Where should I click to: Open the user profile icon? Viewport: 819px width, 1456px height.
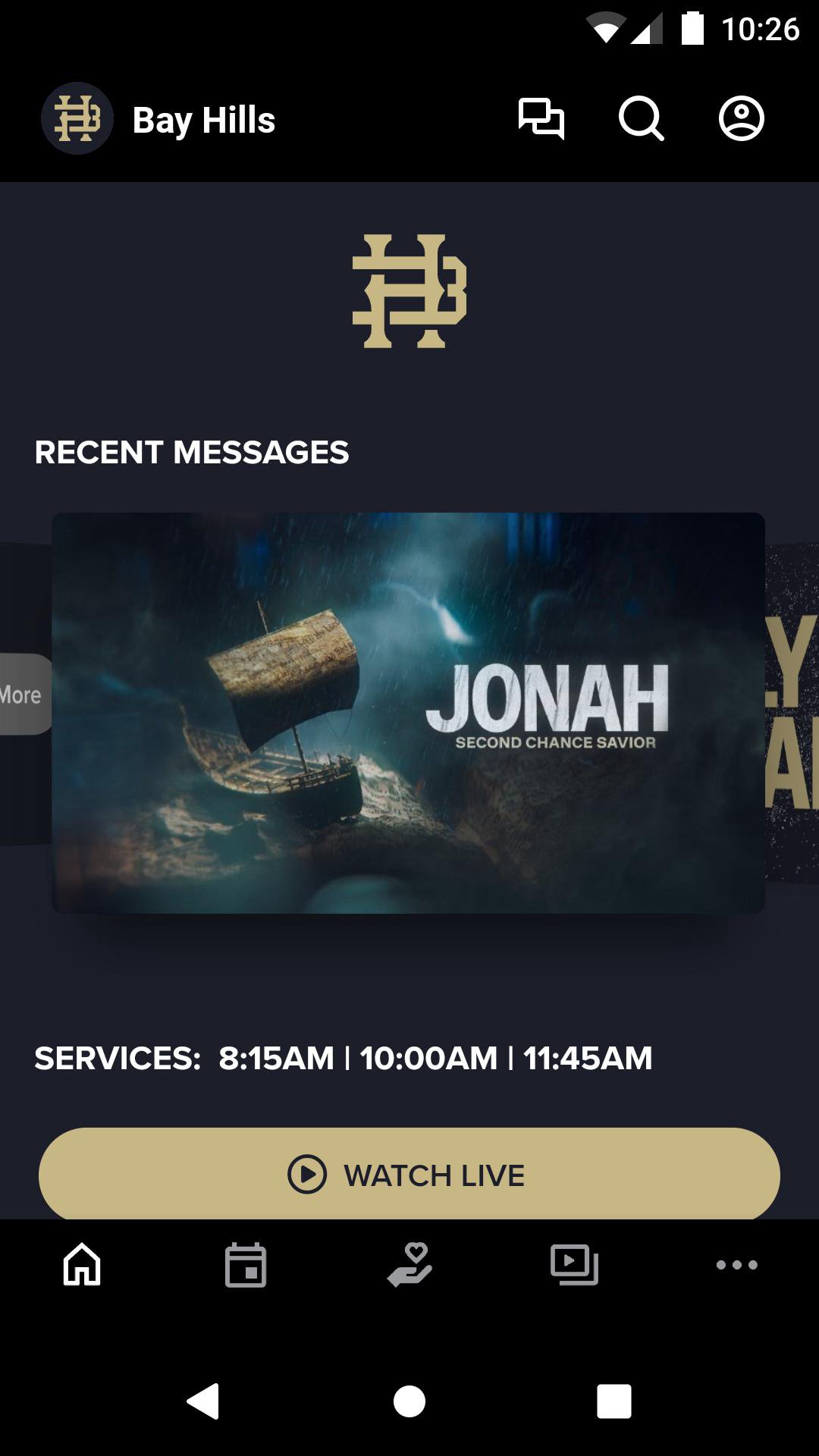point(741,119)
